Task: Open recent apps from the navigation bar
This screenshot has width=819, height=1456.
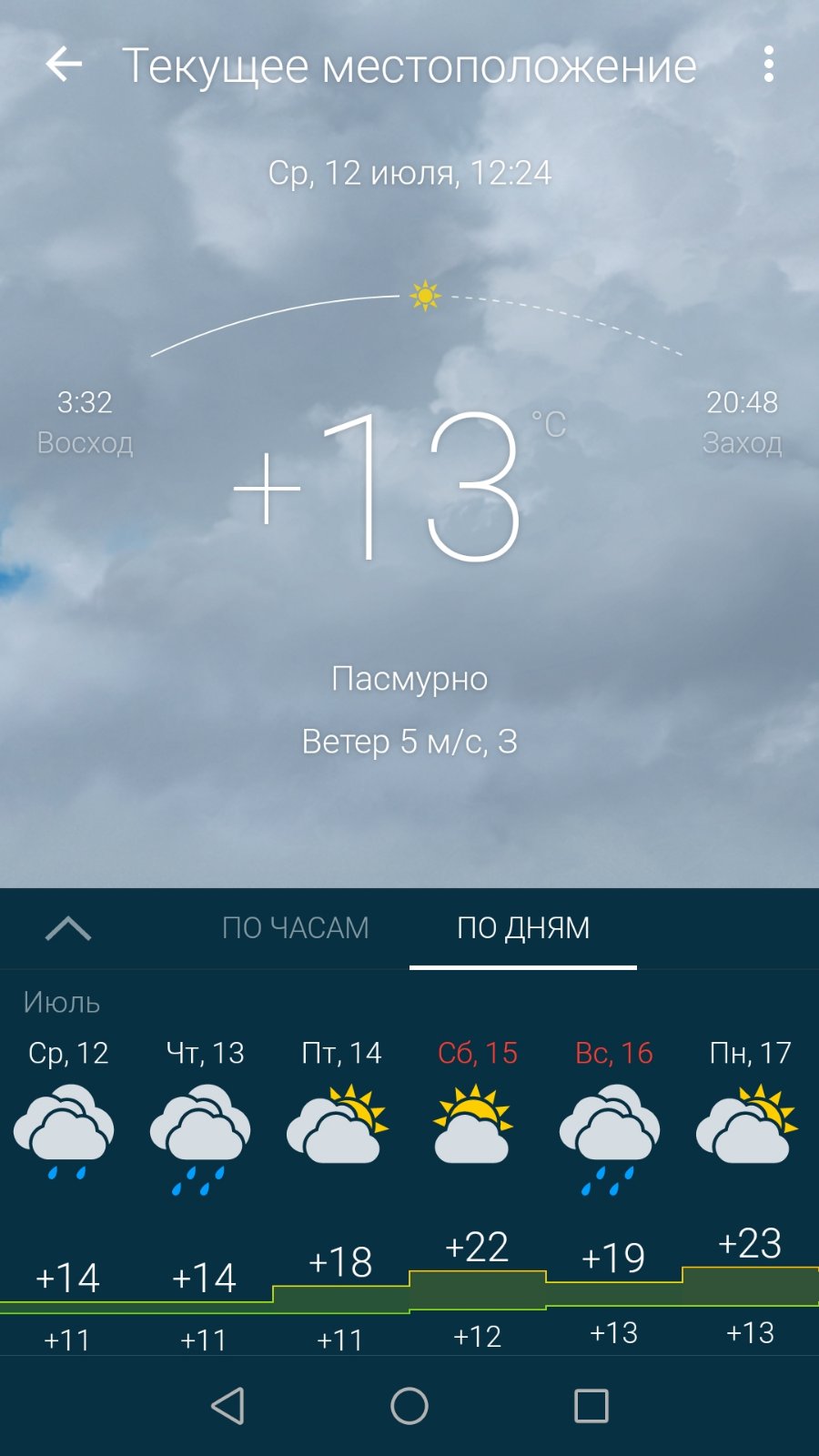Action: click(x=591, y=1406)
